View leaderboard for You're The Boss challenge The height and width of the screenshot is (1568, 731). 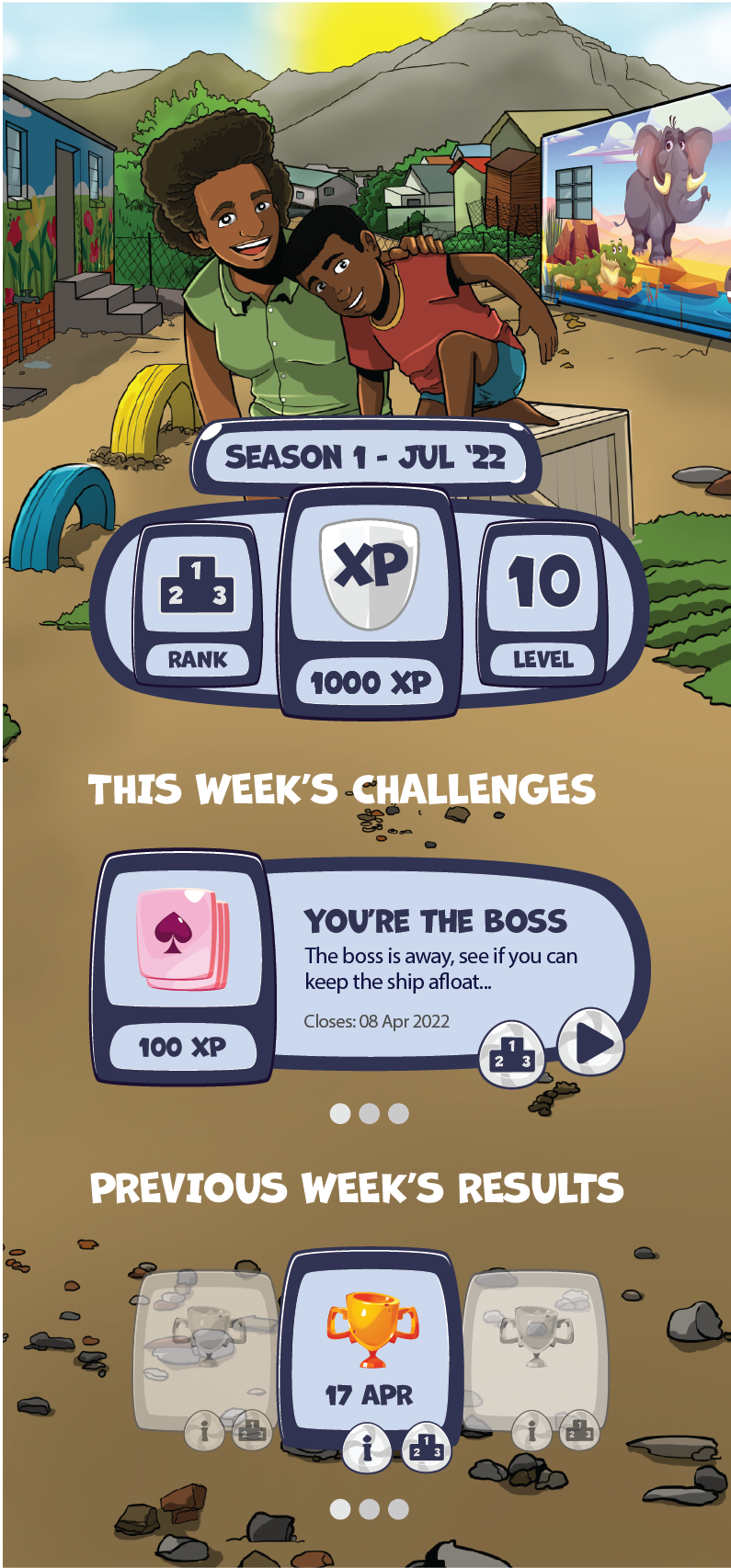512,1053
